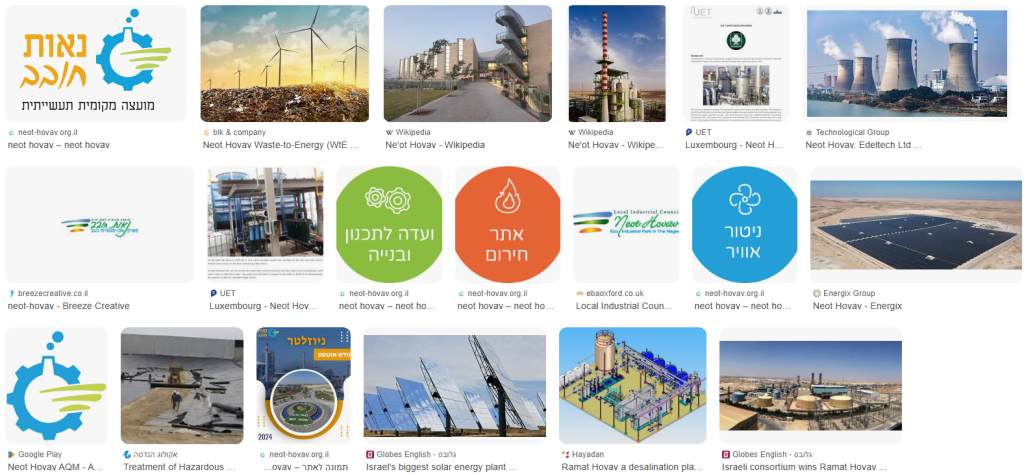Open the UET Luxembourg document page result

[735, 64]
